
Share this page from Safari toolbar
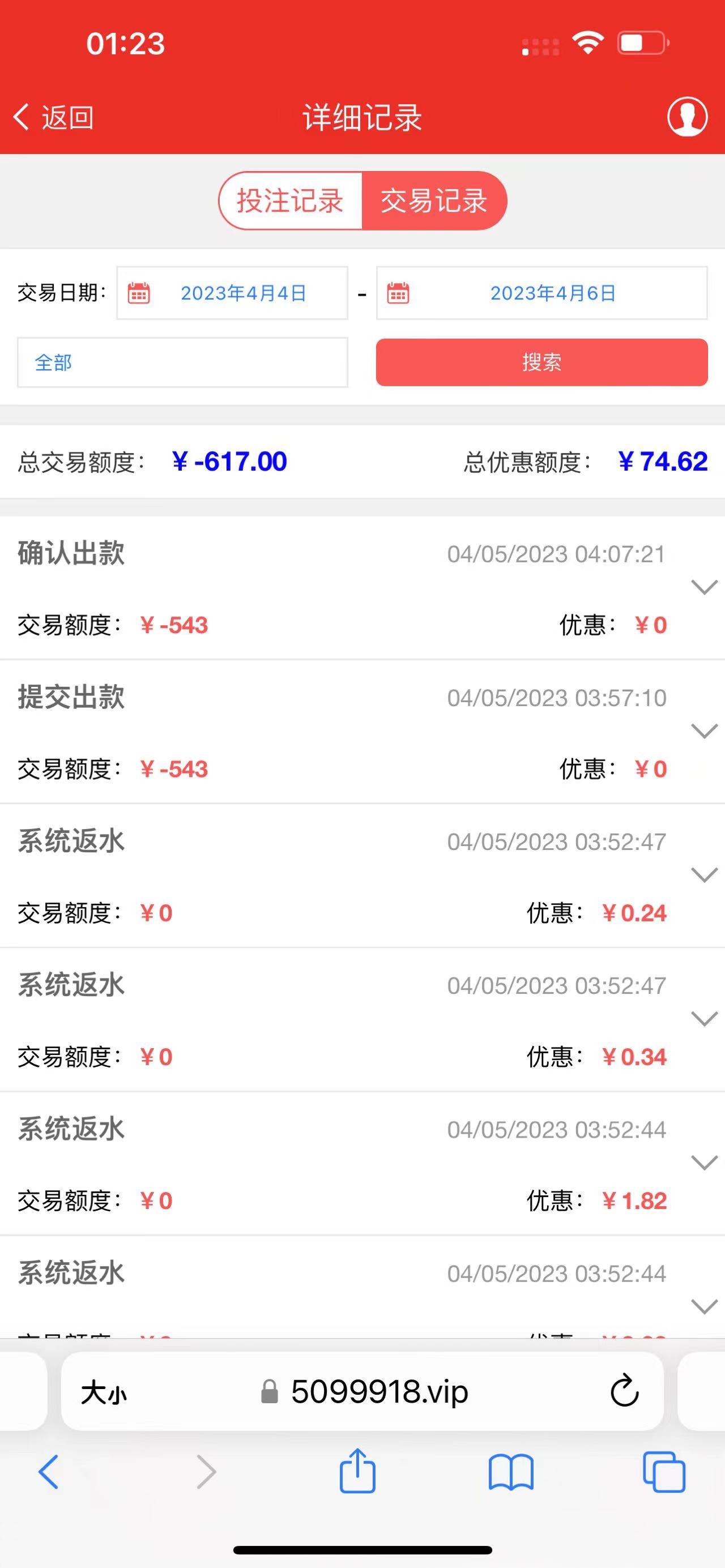point(357,1472)
